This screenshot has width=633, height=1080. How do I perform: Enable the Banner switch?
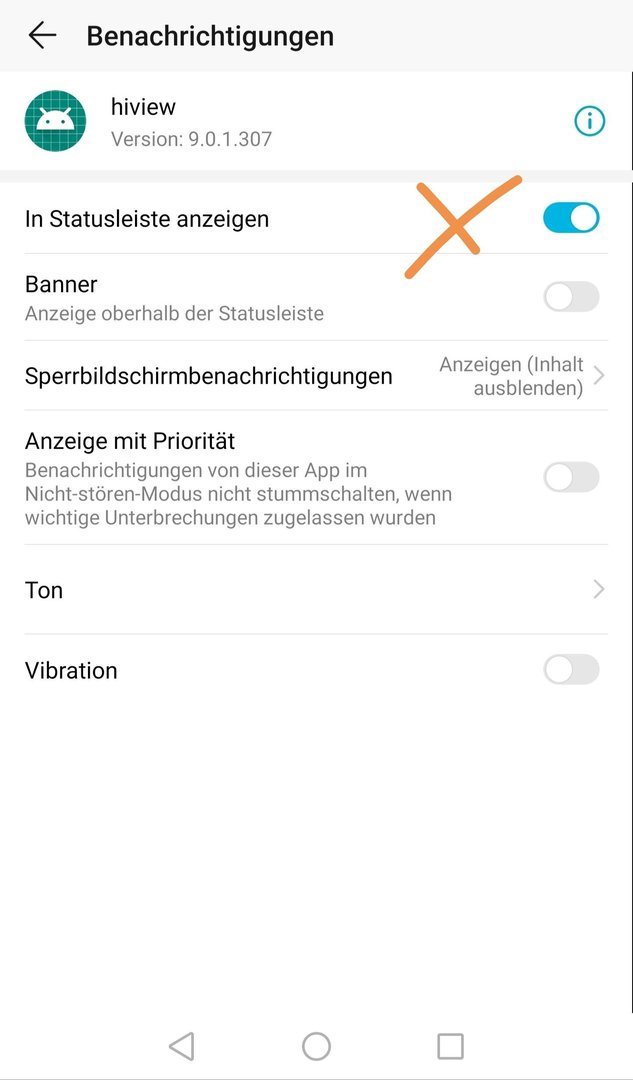click(x=571, y=297)
